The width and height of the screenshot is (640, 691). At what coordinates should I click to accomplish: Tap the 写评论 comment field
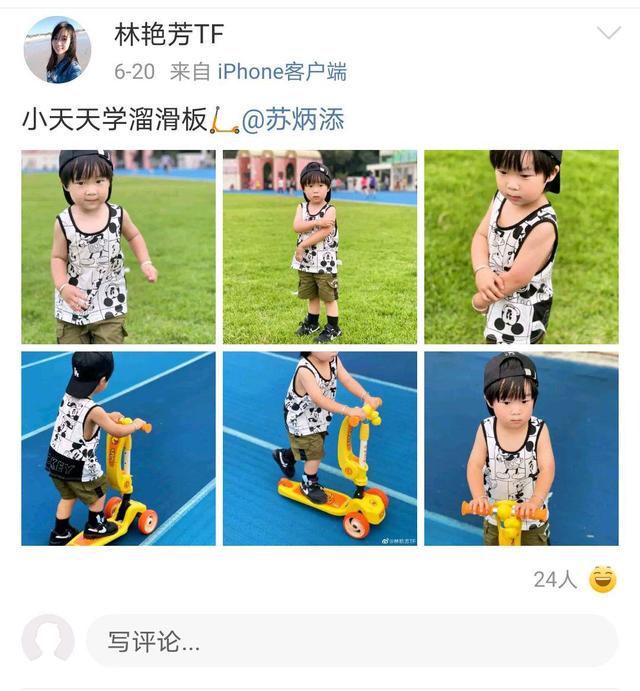click(350, 641)
